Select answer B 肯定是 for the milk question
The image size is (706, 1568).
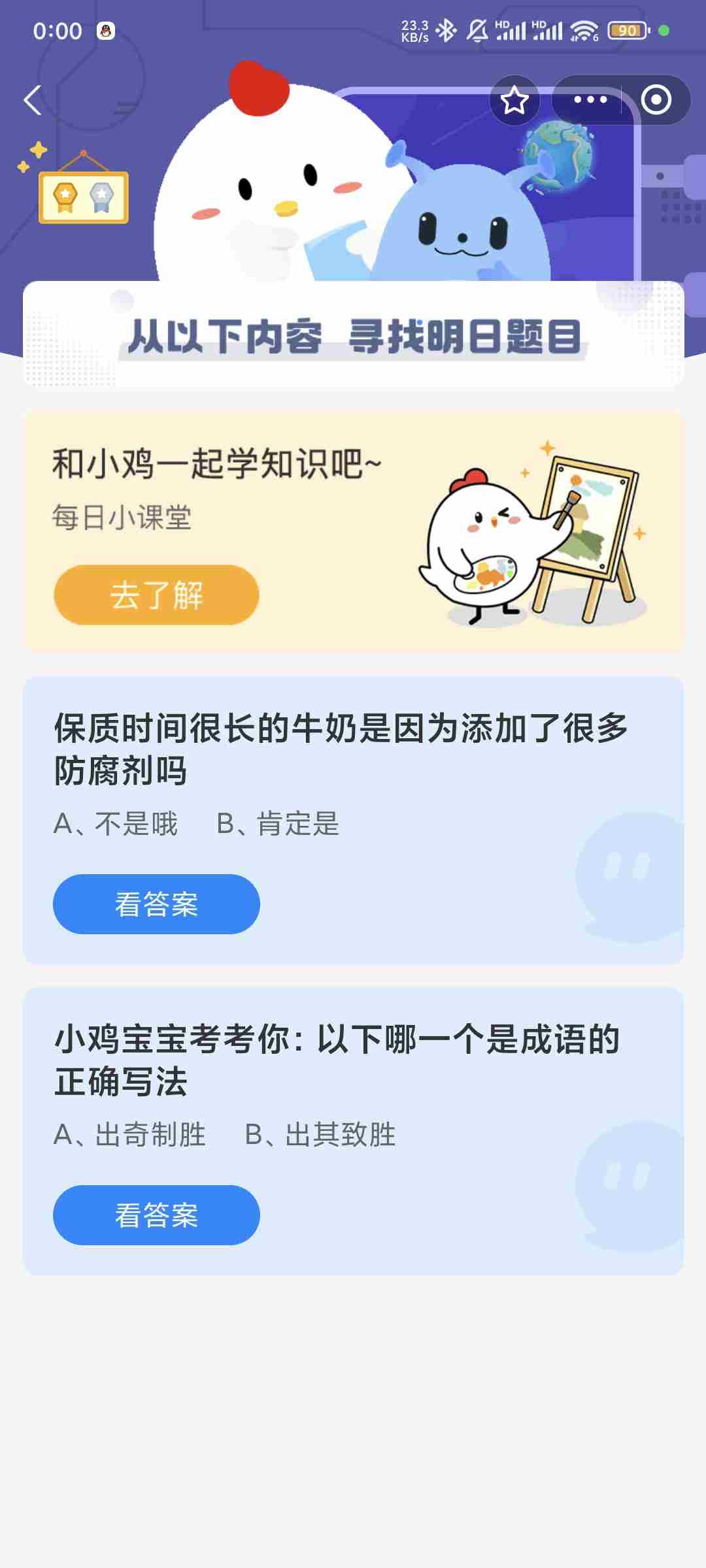coord(280,825)
